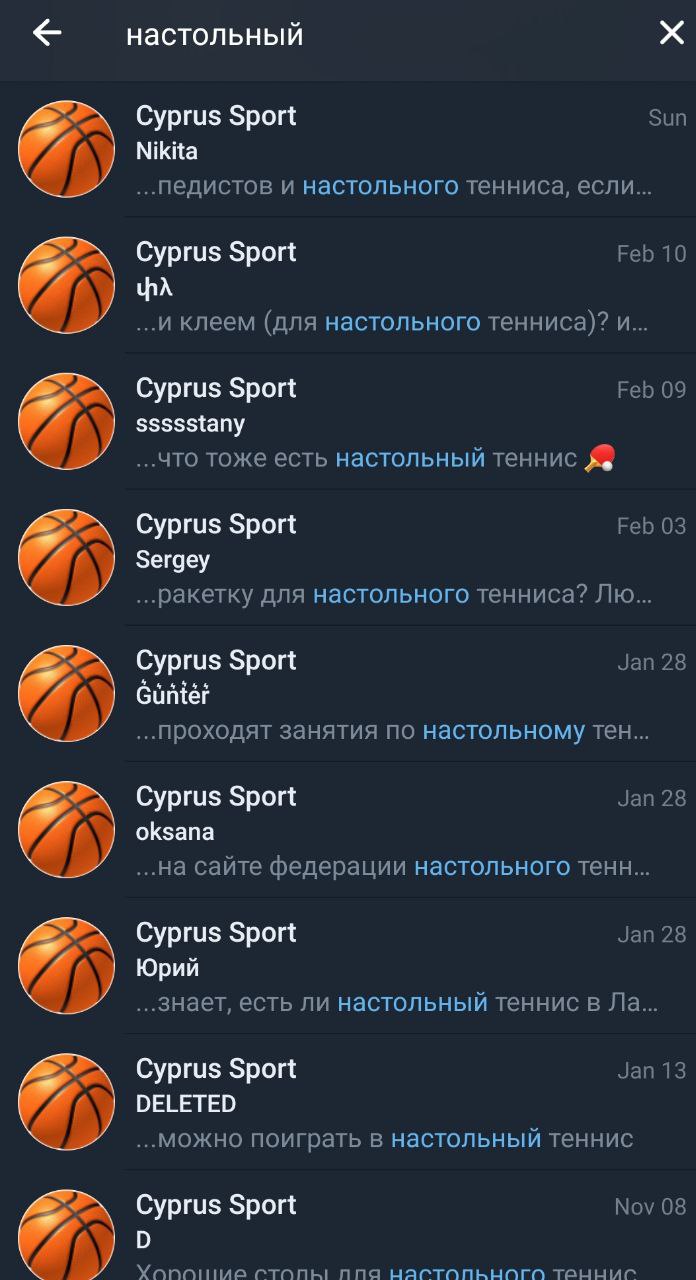
Task: Clear the search text with X
Action: tap(671, 34)
